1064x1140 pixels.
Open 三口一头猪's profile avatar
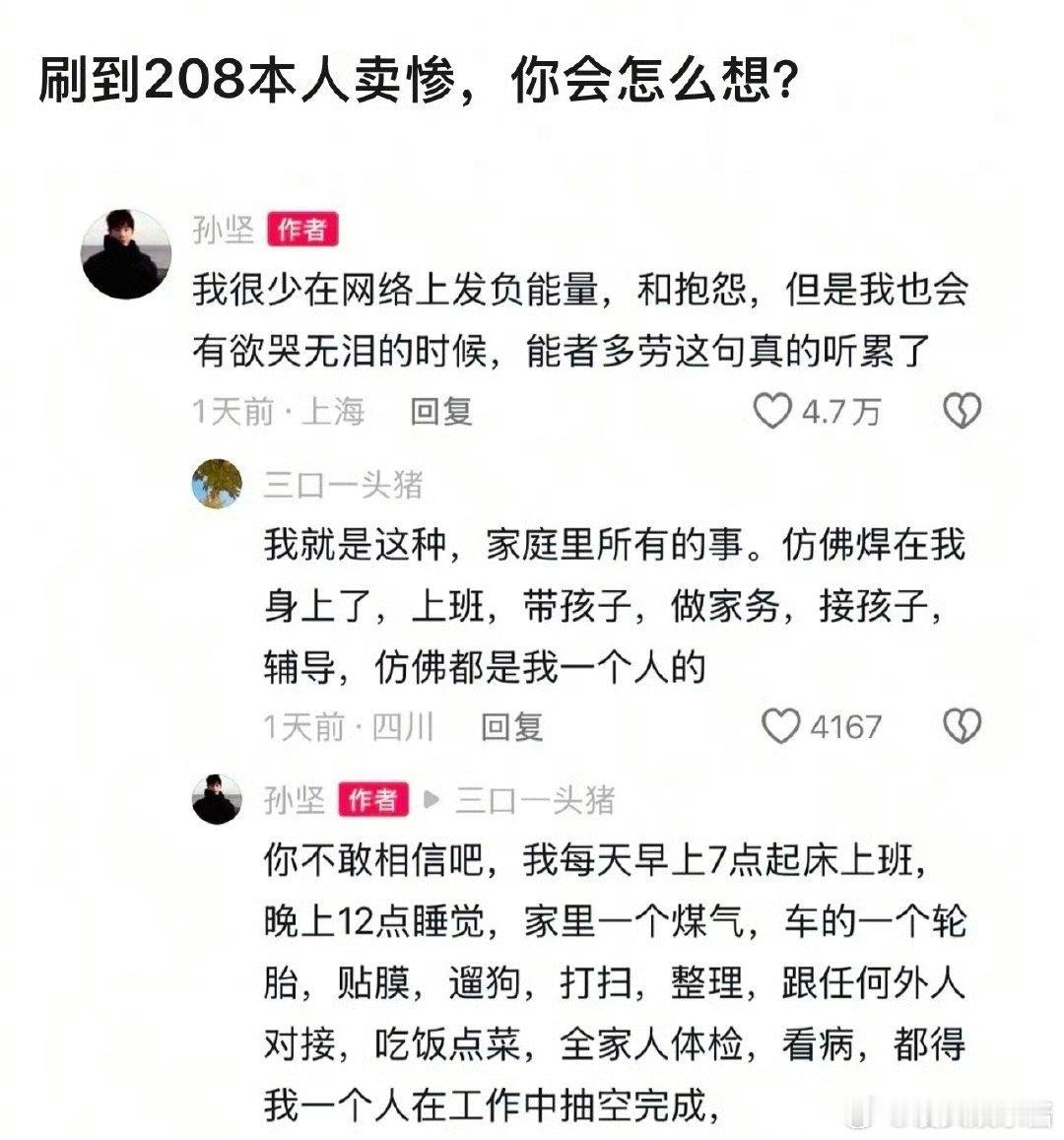coord(219,483)
